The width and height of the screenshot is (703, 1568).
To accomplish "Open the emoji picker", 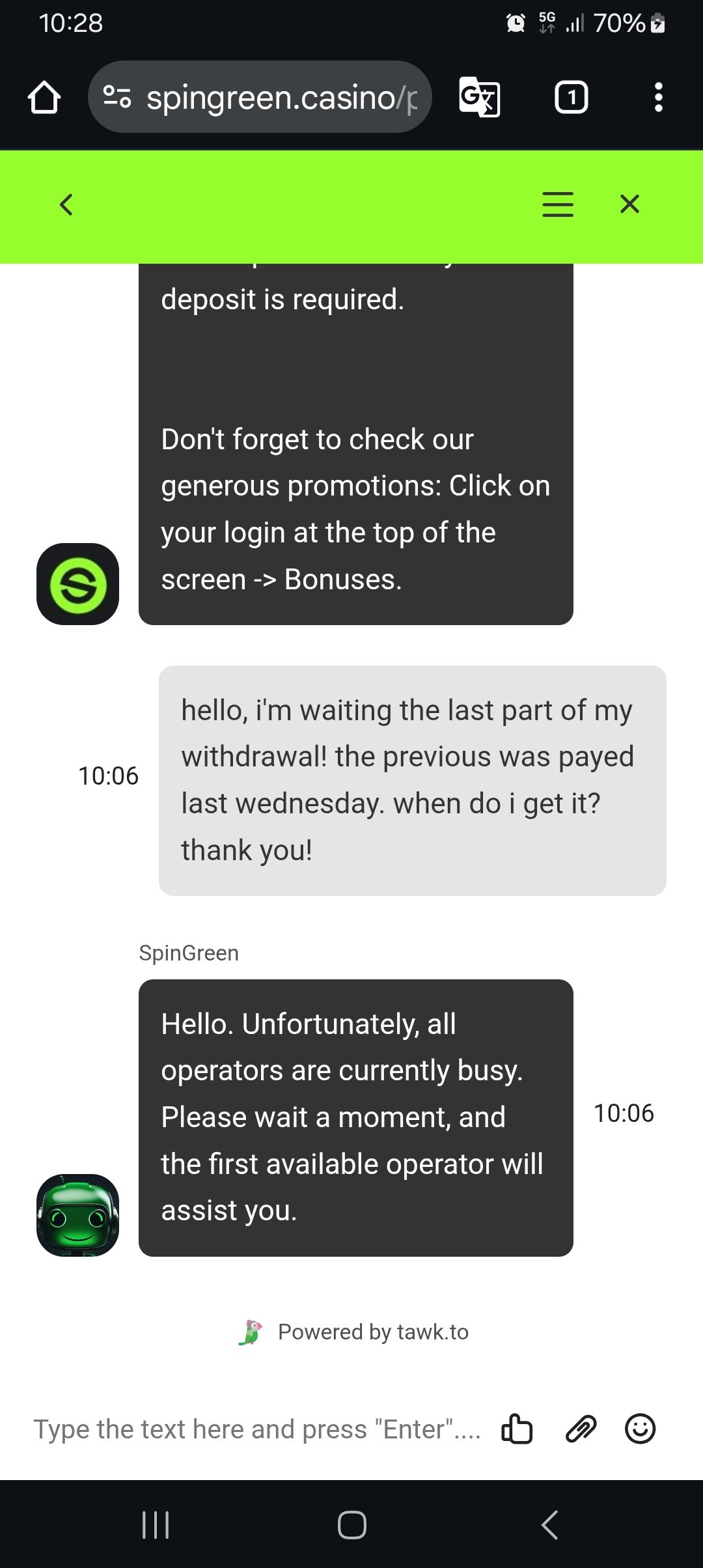I will (x=640, y=1429).
